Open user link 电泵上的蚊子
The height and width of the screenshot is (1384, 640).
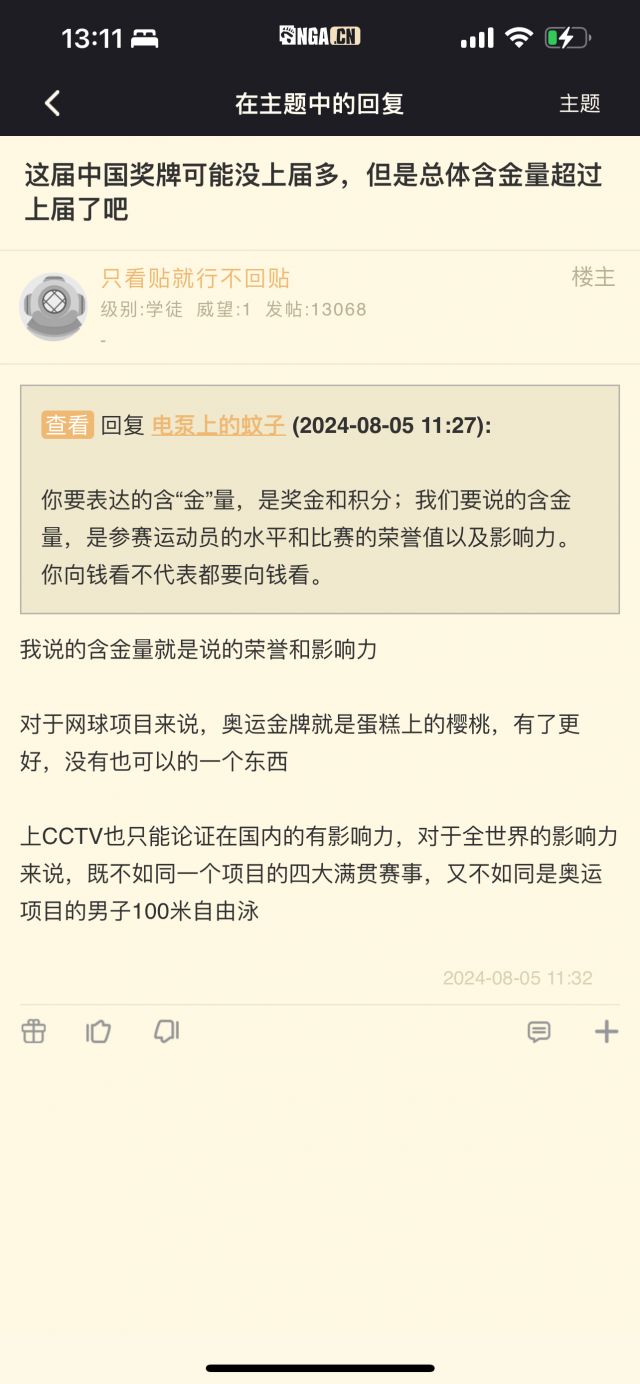218,425
